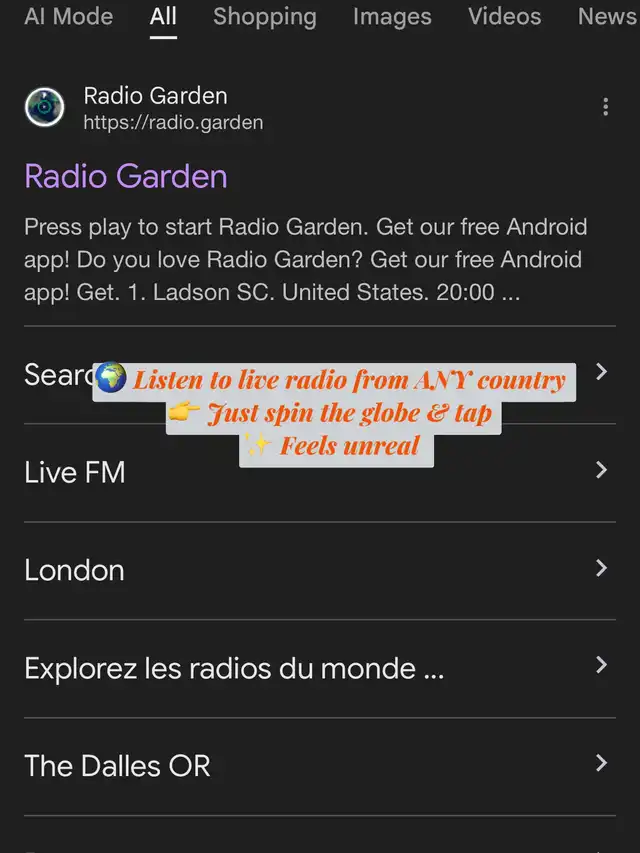The height and width of the screenshot is (853, 640).
Task: Open the London sitelink
Action: pos(75,570)
